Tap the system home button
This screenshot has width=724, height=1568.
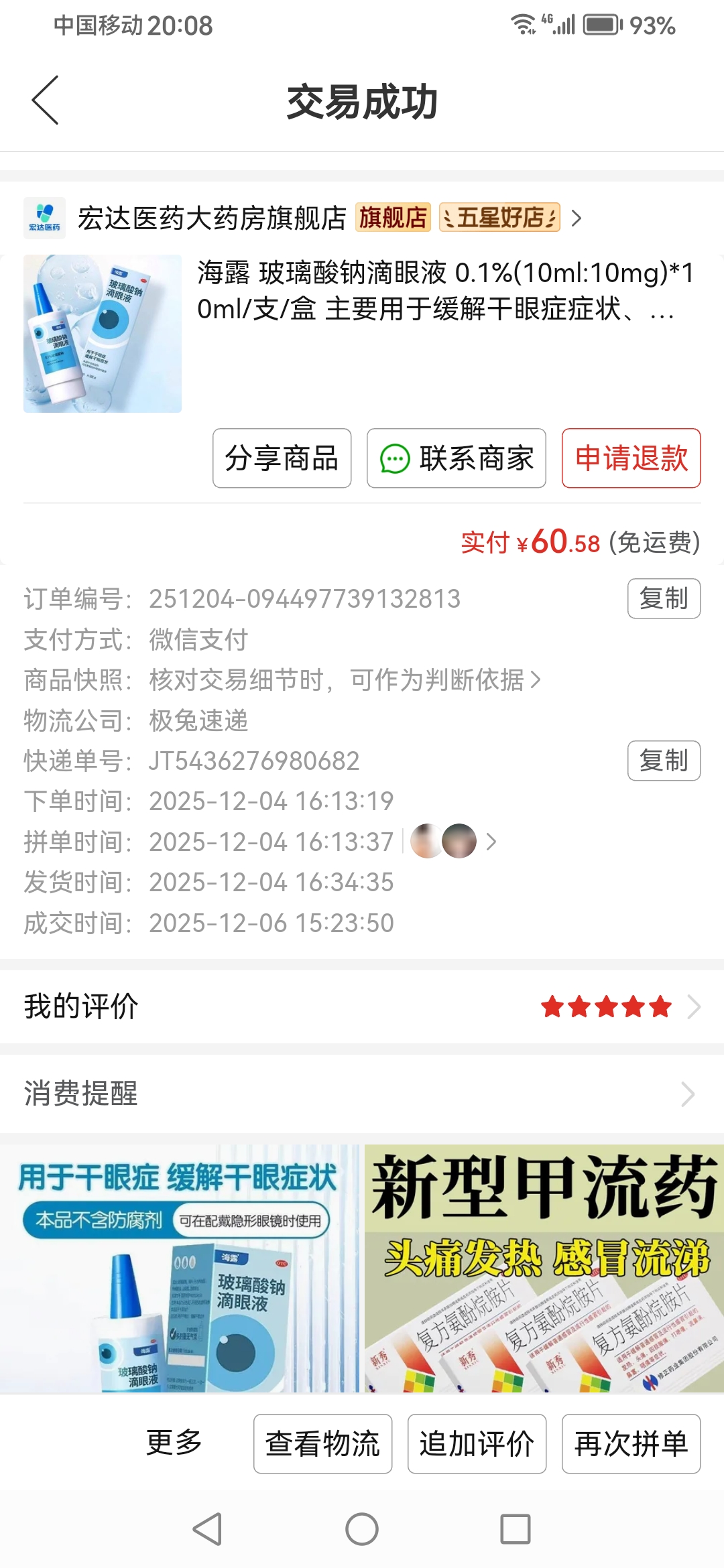pyautogui.click(x=362, y=1529)
